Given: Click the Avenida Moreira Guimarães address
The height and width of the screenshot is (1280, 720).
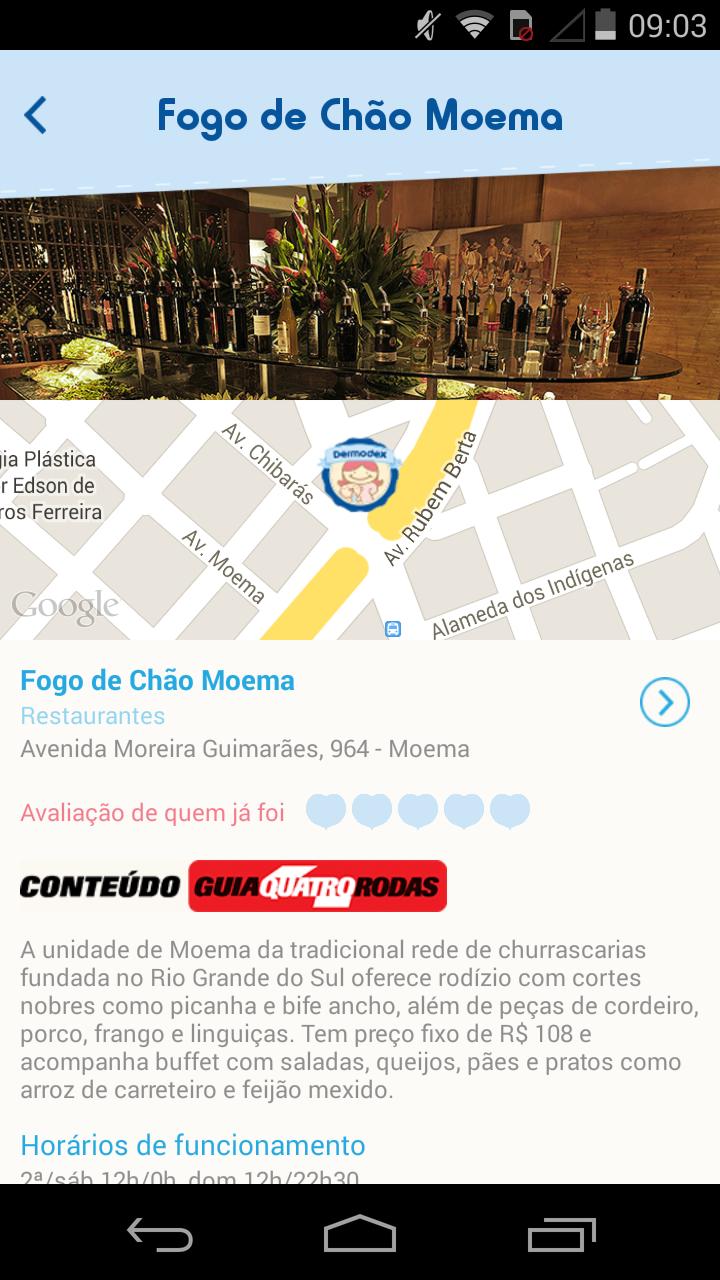Looking at the screenshot, I should 244,748.
